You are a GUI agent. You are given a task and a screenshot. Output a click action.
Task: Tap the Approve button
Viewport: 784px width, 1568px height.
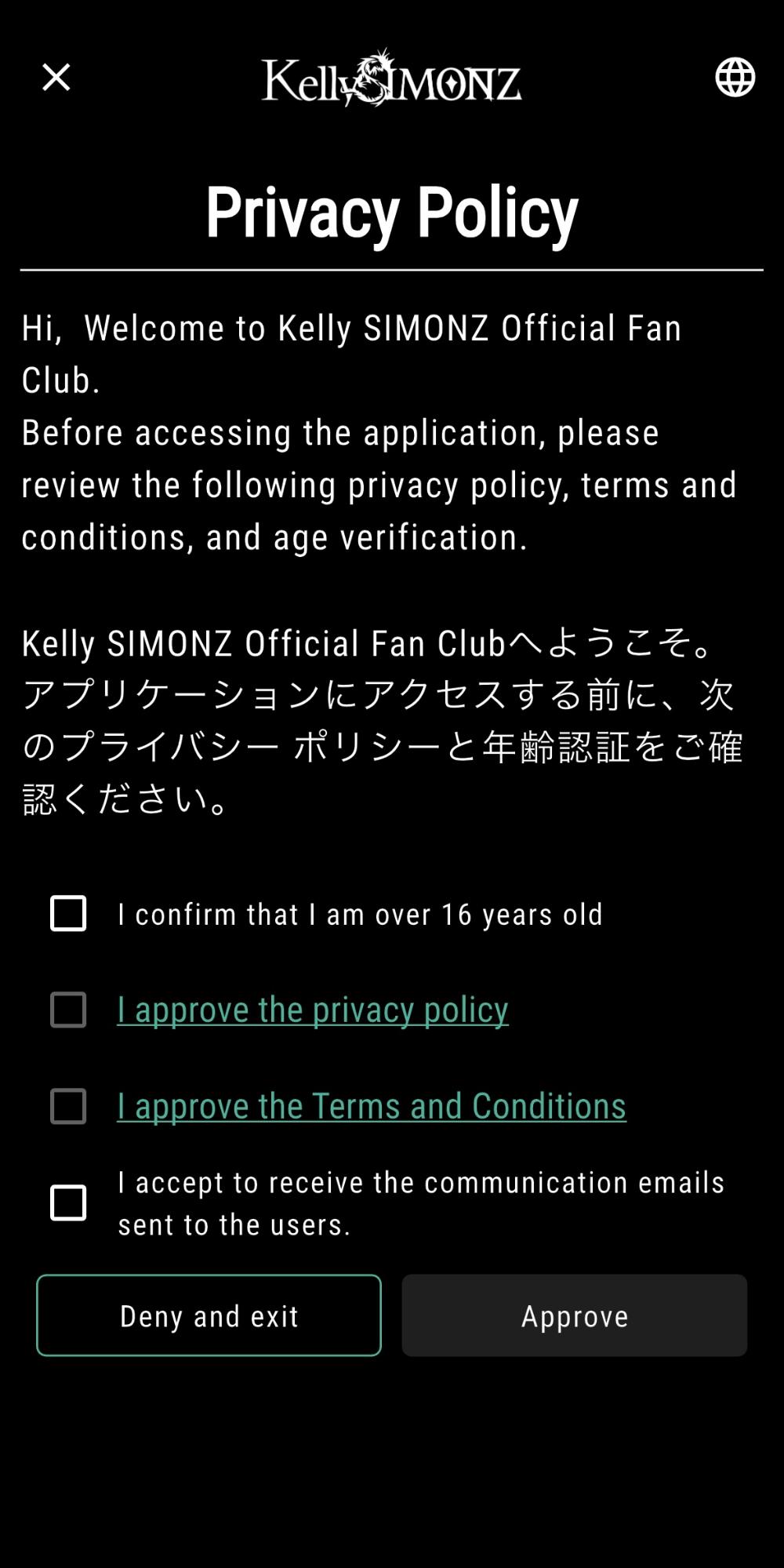tap(575, 1315)
